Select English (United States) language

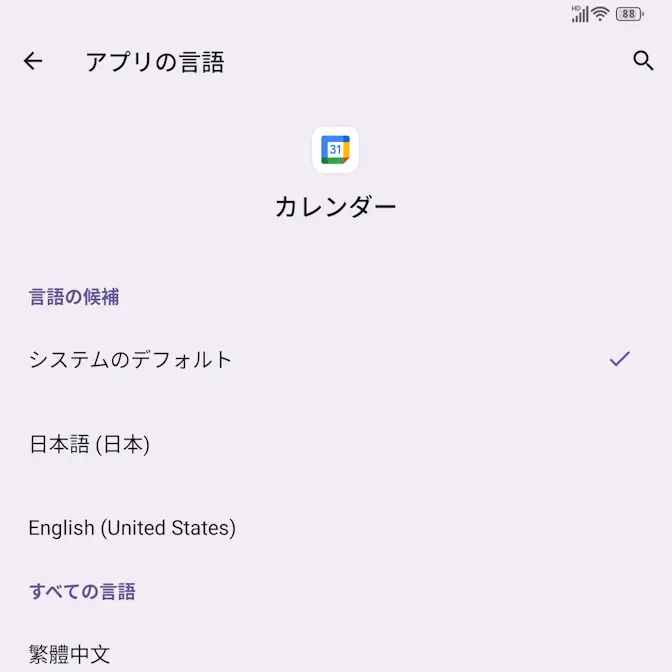coord(132,528)
